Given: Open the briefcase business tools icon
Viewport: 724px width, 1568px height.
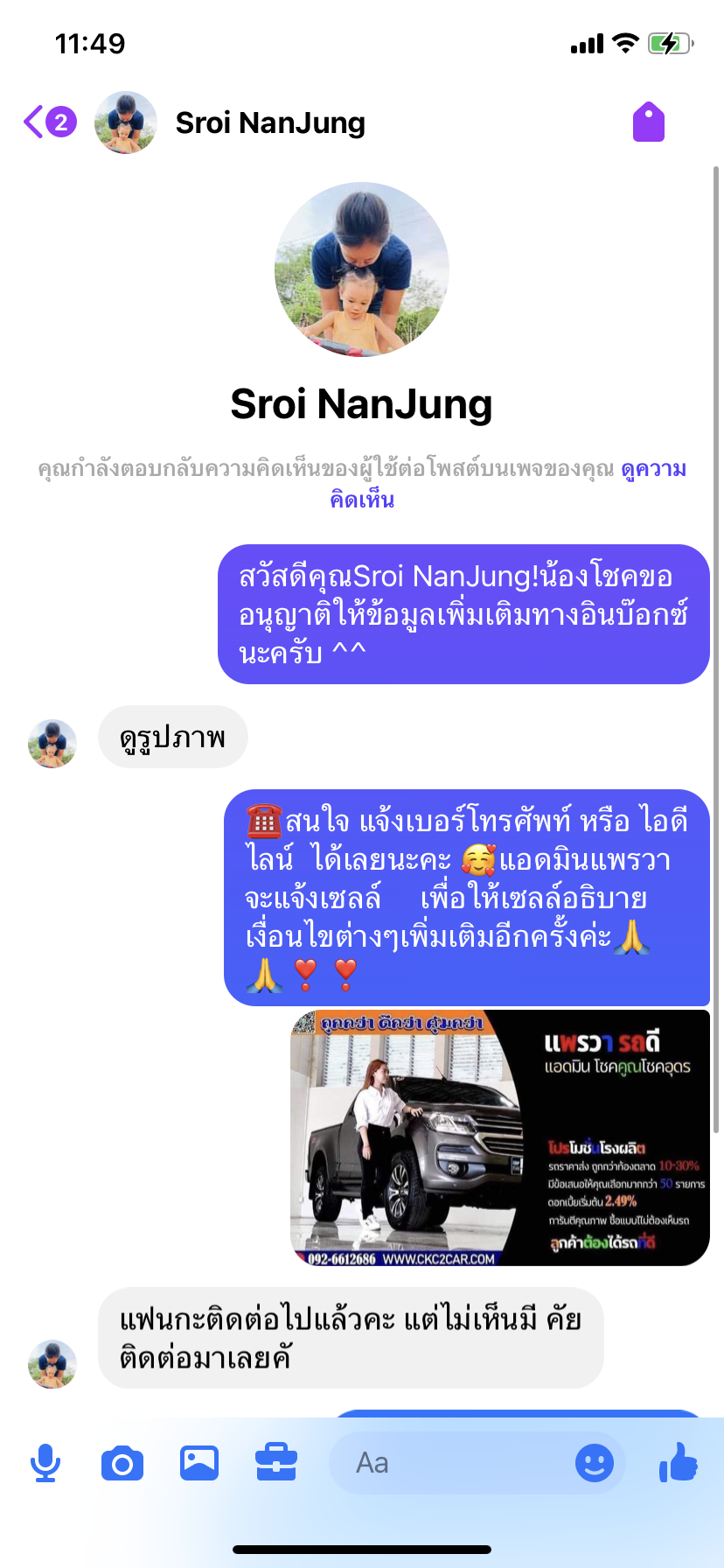Looking at the screenshot, I should pyautogui.click(x=276, y=1463).
